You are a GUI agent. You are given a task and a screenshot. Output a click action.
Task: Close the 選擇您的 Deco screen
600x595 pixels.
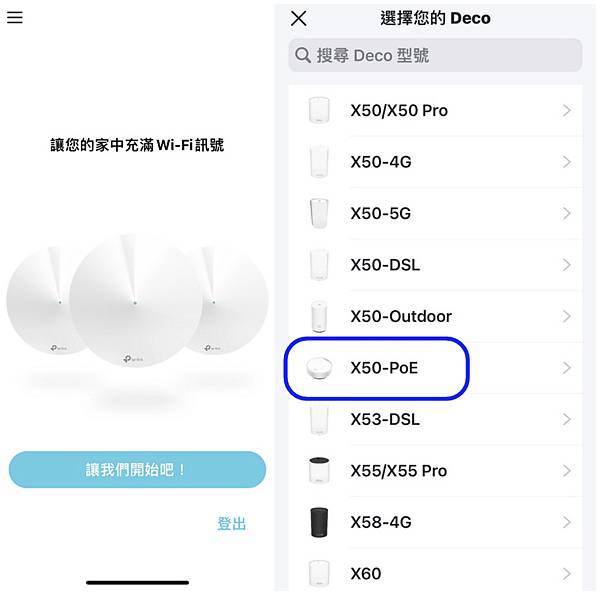(298, 18)
